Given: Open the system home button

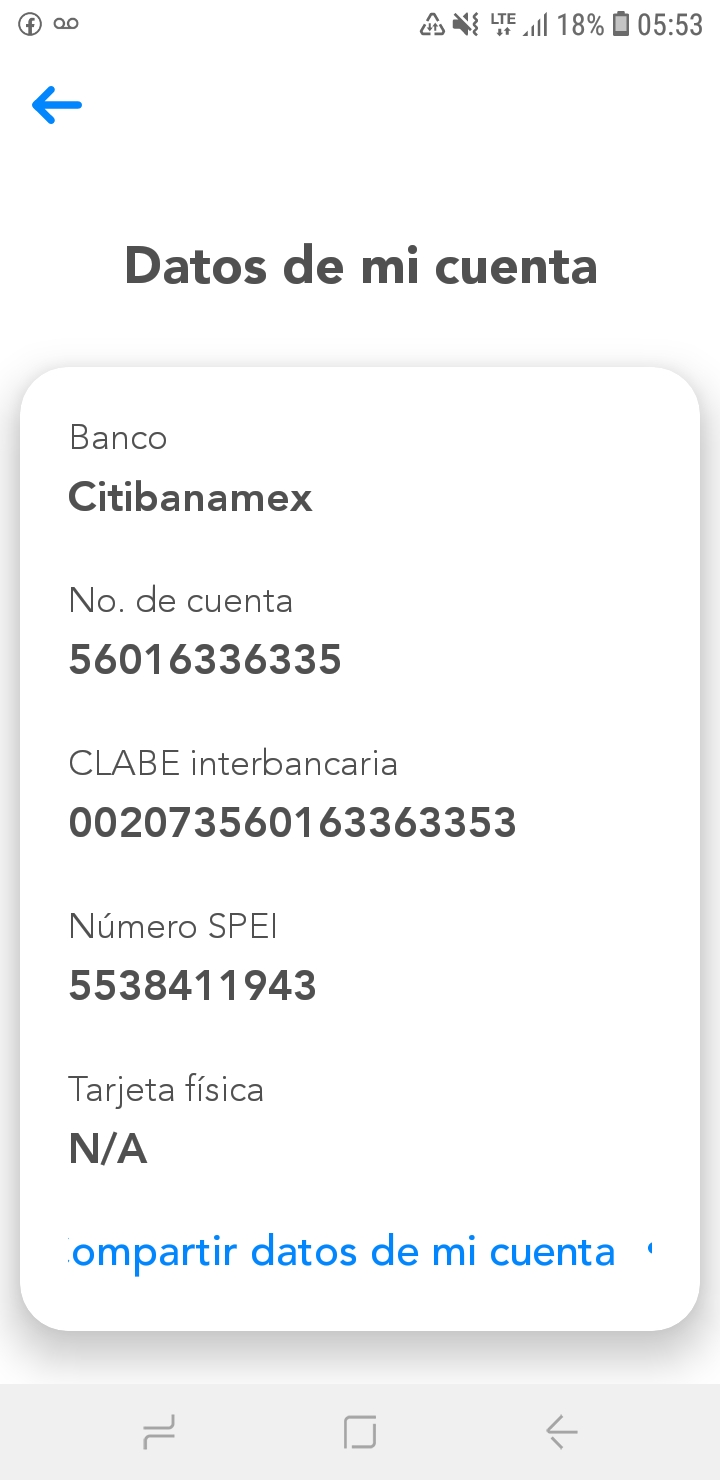Looking at the screenshot, I should click(360, 1433).
